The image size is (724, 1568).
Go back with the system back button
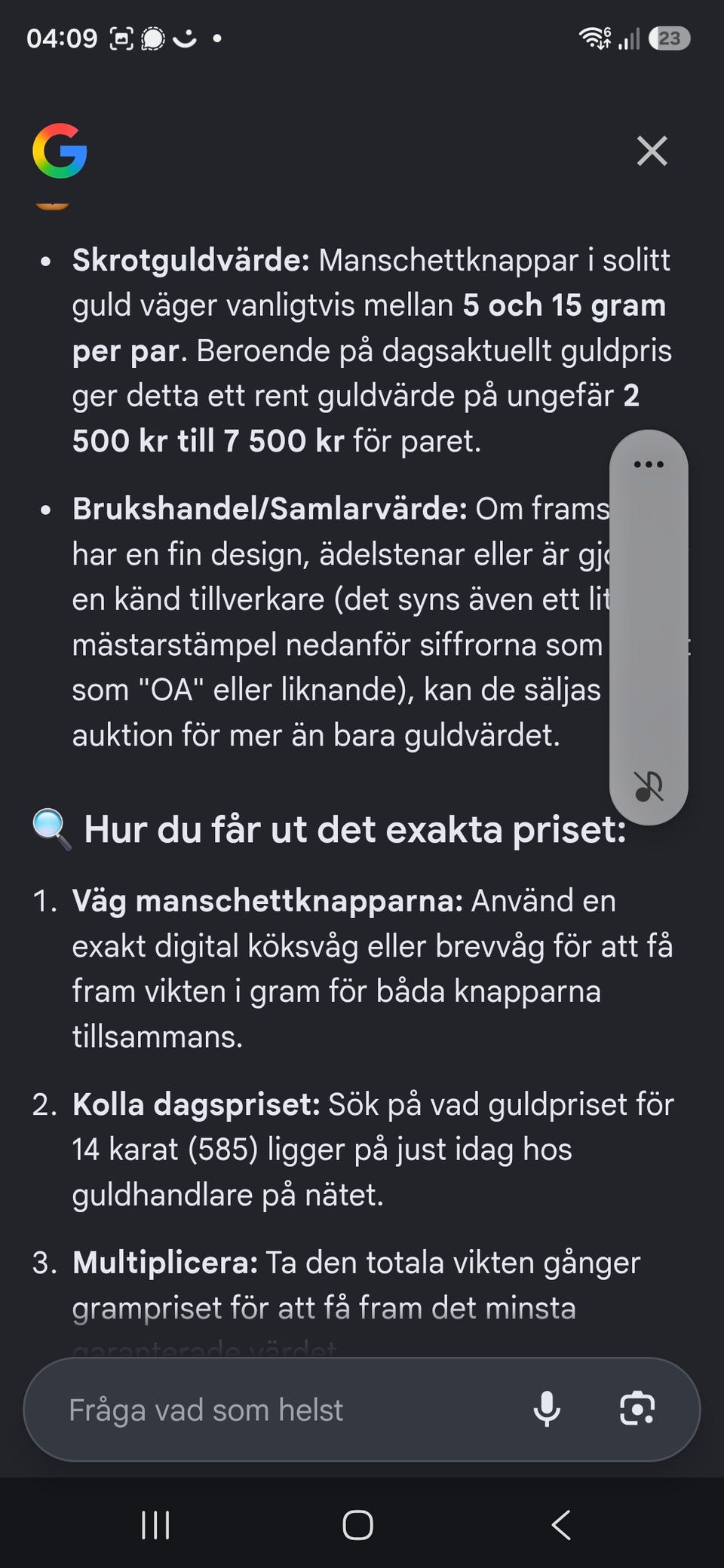(561, 1525)
